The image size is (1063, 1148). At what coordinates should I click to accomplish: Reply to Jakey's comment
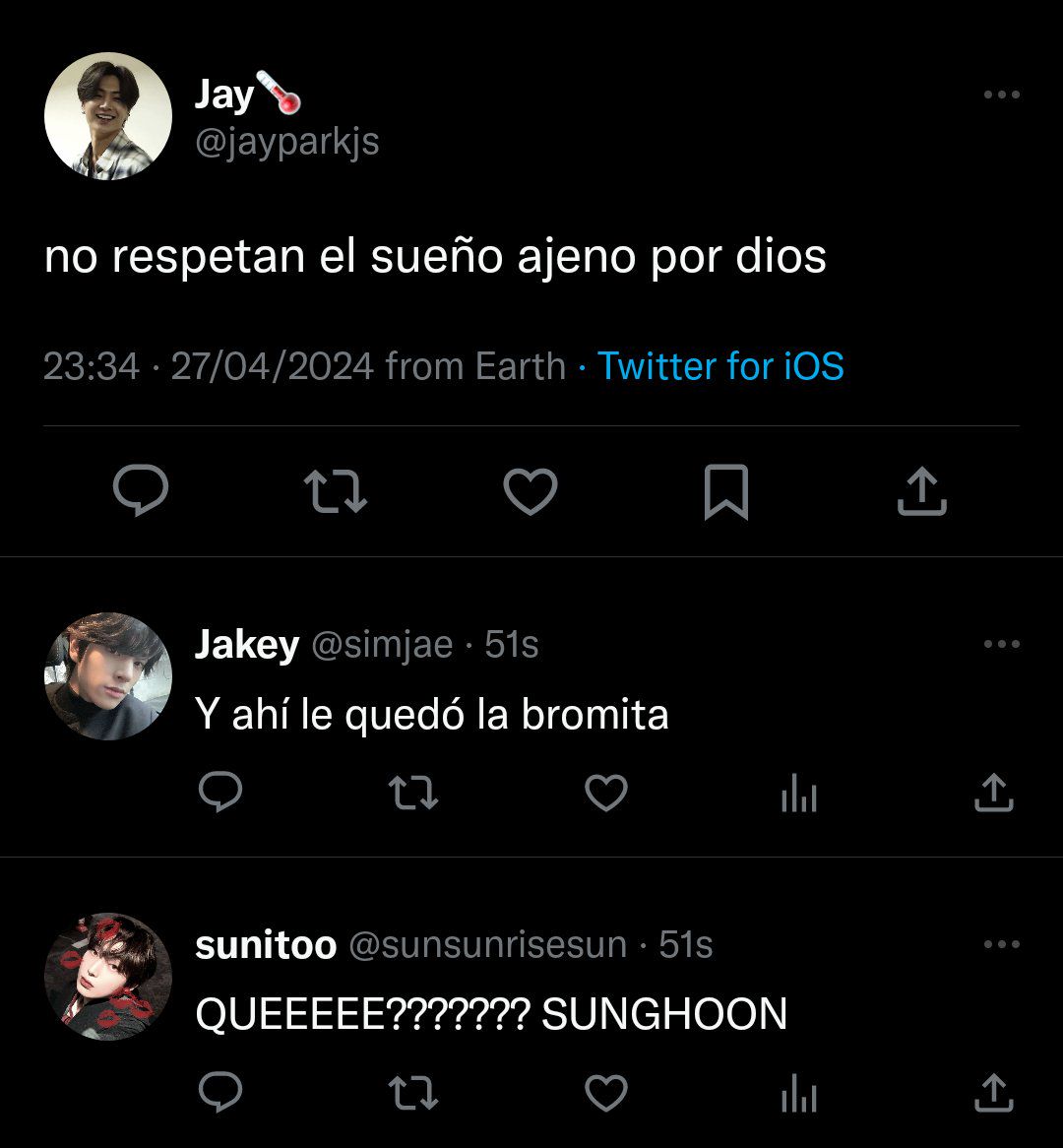point(220,793)
